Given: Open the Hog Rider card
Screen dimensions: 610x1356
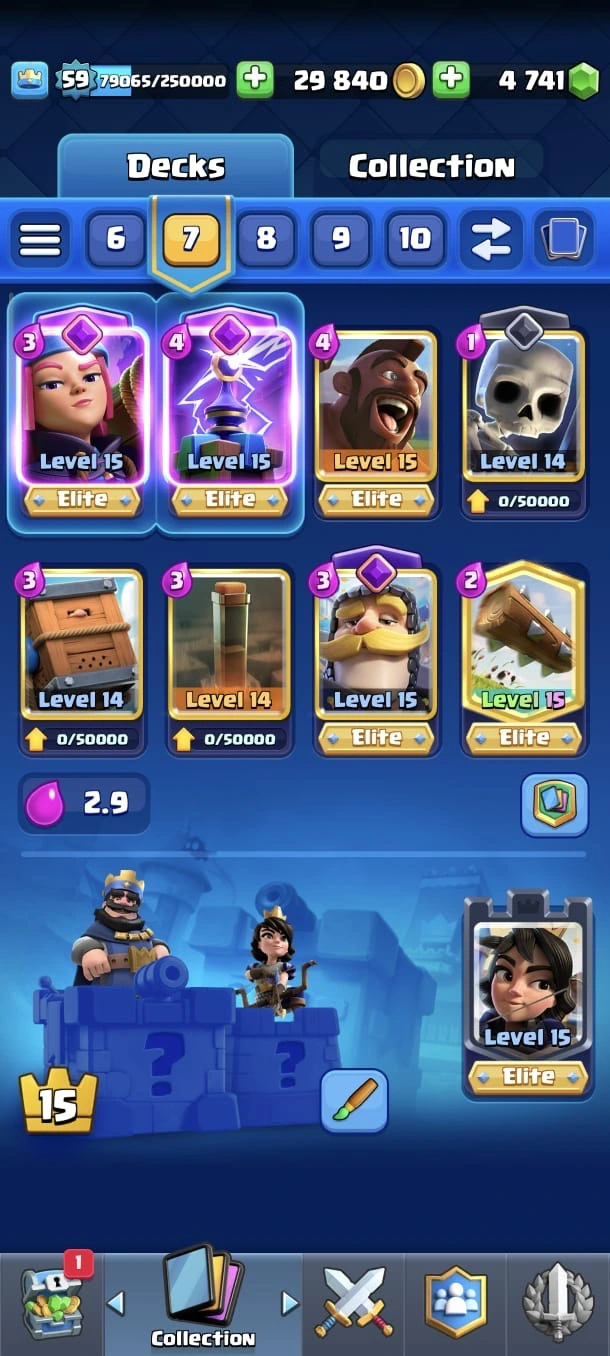Looking at the screenshot, I should point(376,420).
